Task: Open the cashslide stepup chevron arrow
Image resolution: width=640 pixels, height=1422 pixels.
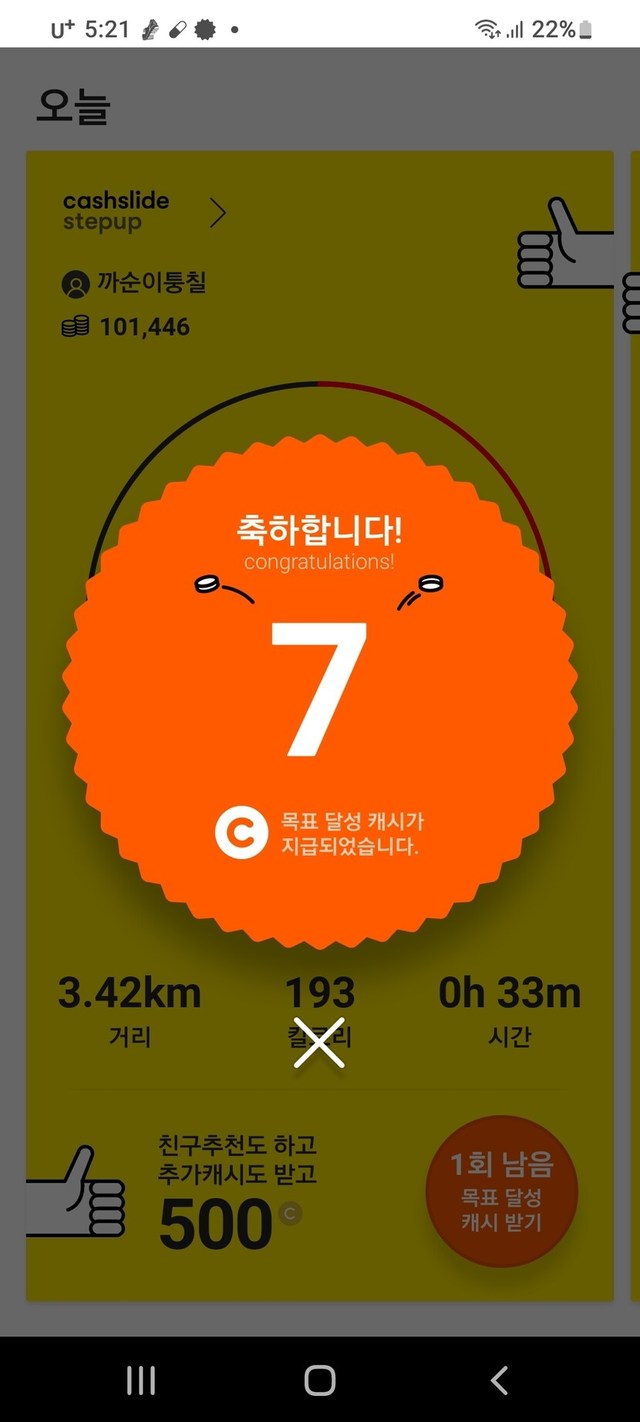Action: (218, 213)
